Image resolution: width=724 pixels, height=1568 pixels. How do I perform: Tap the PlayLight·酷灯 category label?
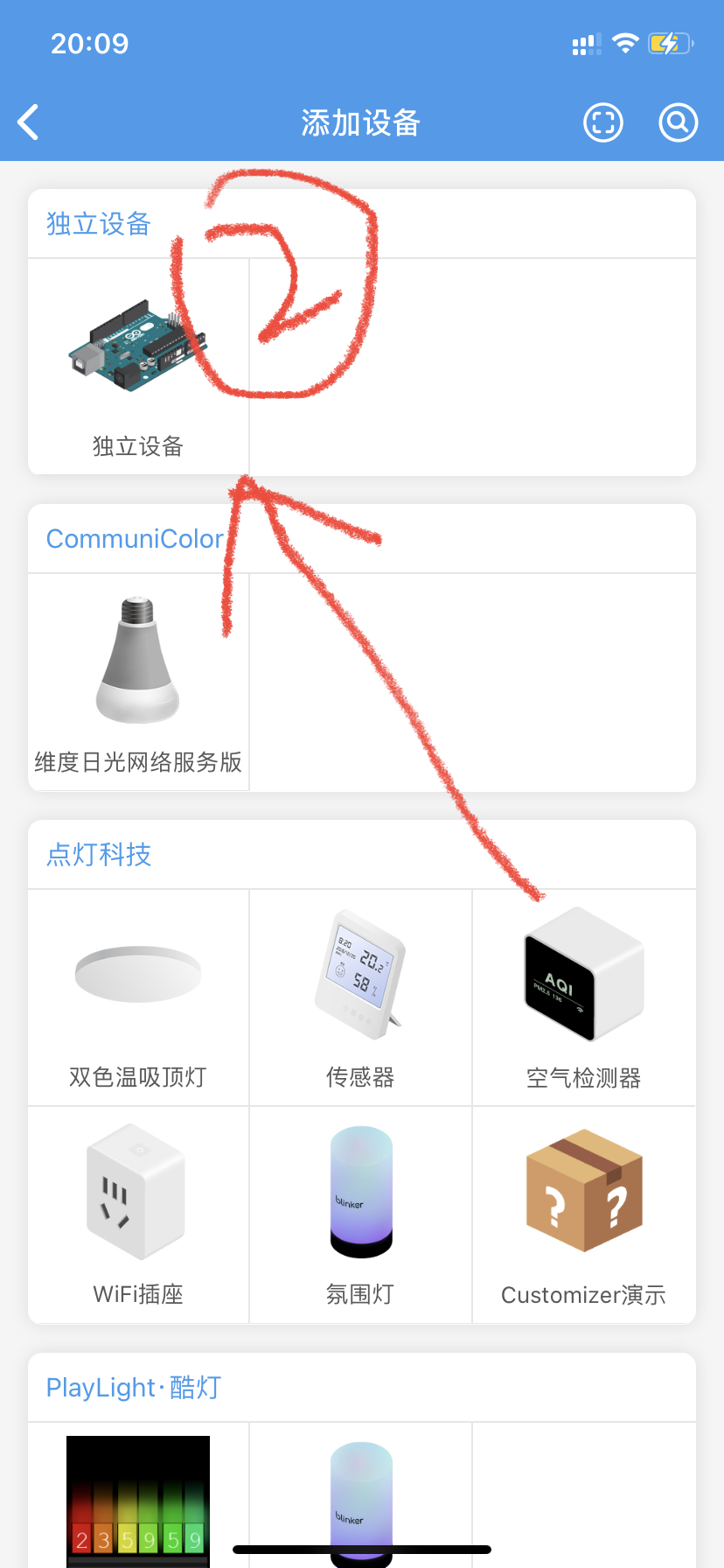point(133,1388)
